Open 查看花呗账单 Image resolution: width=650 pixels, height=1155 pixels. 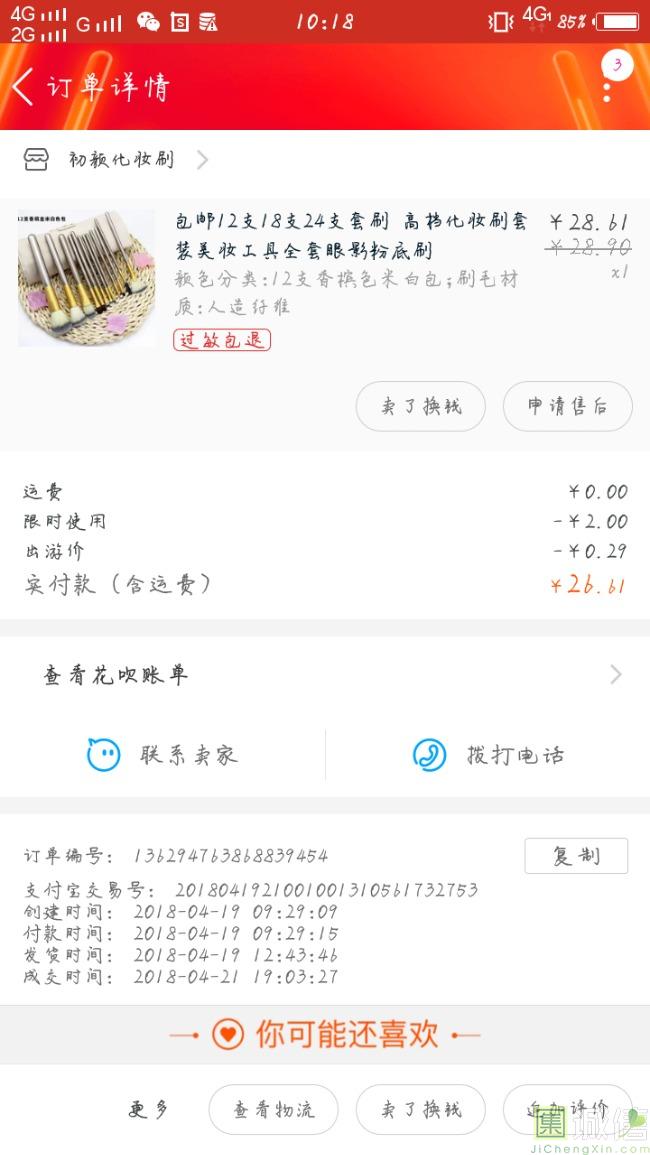coord(325,675)
